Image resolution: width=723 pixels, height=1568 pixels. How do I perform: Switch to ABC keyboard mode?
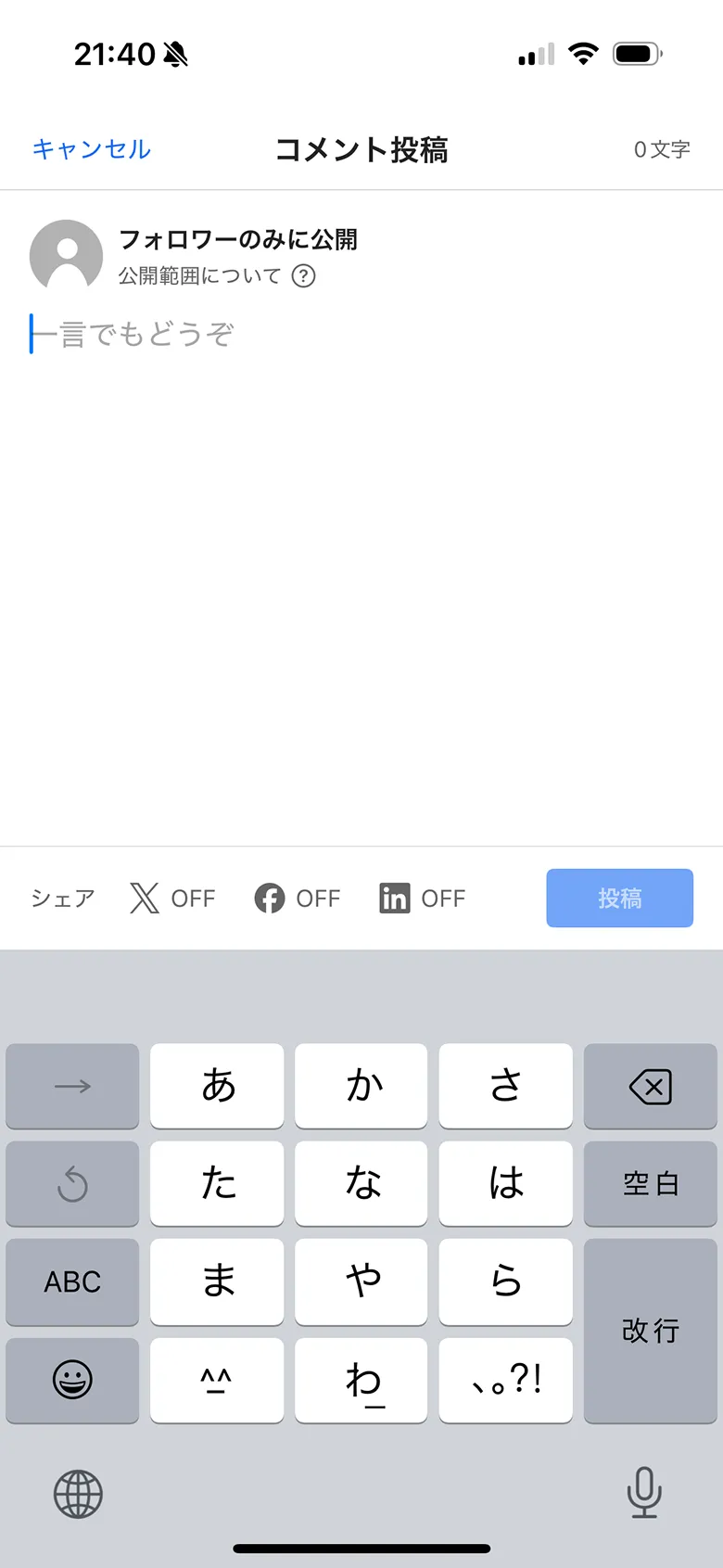tap(72, 1282)
